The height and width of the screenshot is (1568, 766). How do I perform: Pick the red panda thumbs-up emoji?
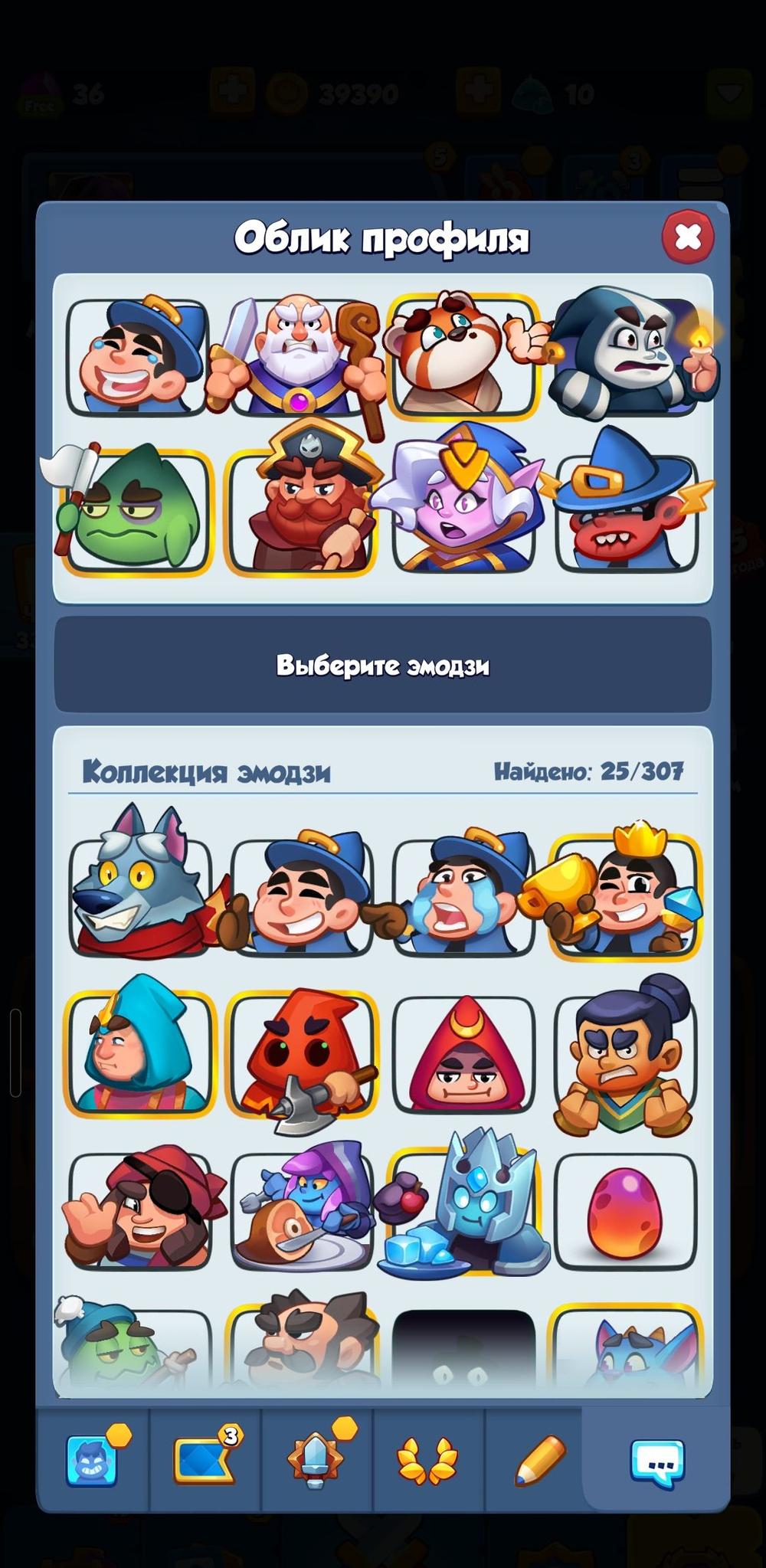[462, 358]
